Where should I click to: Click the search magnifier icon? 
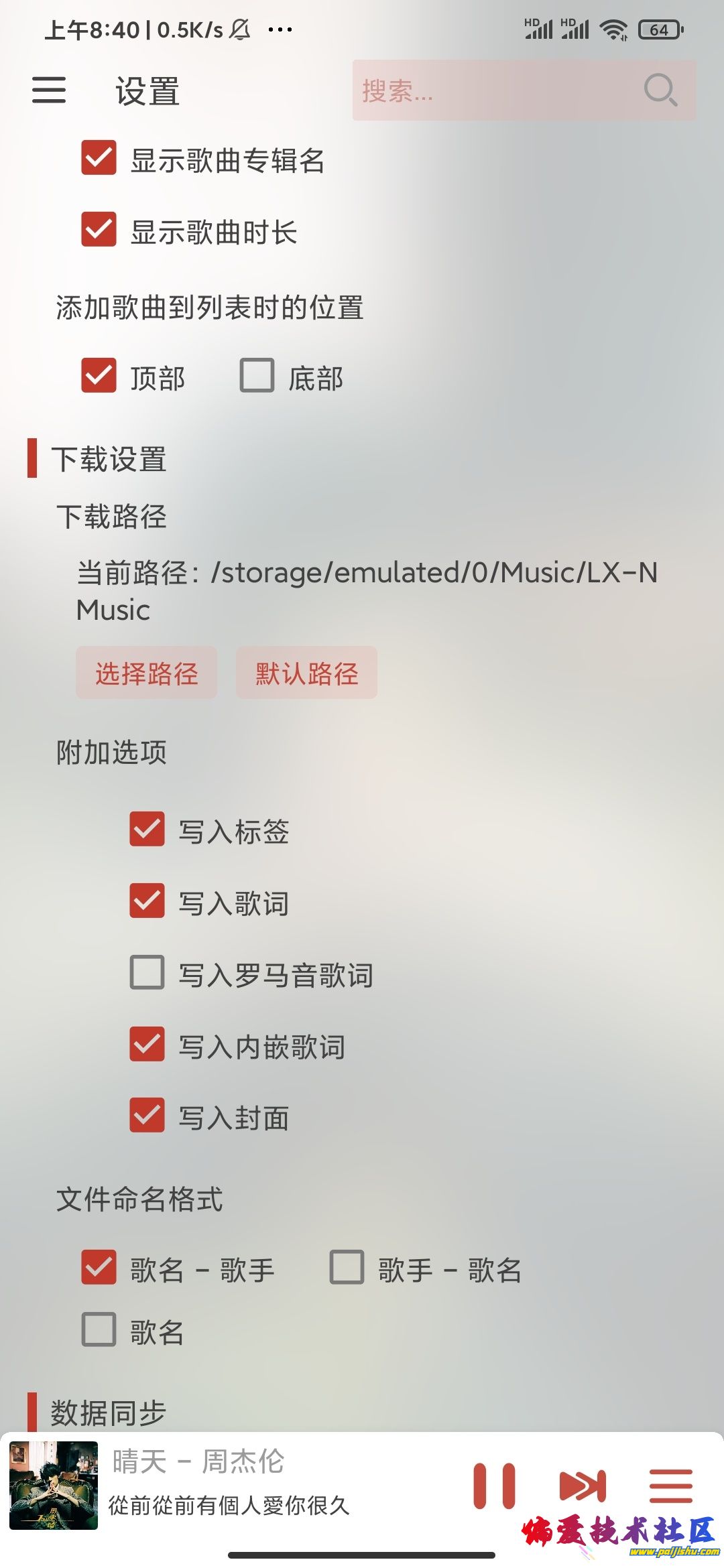coord(660,89)
